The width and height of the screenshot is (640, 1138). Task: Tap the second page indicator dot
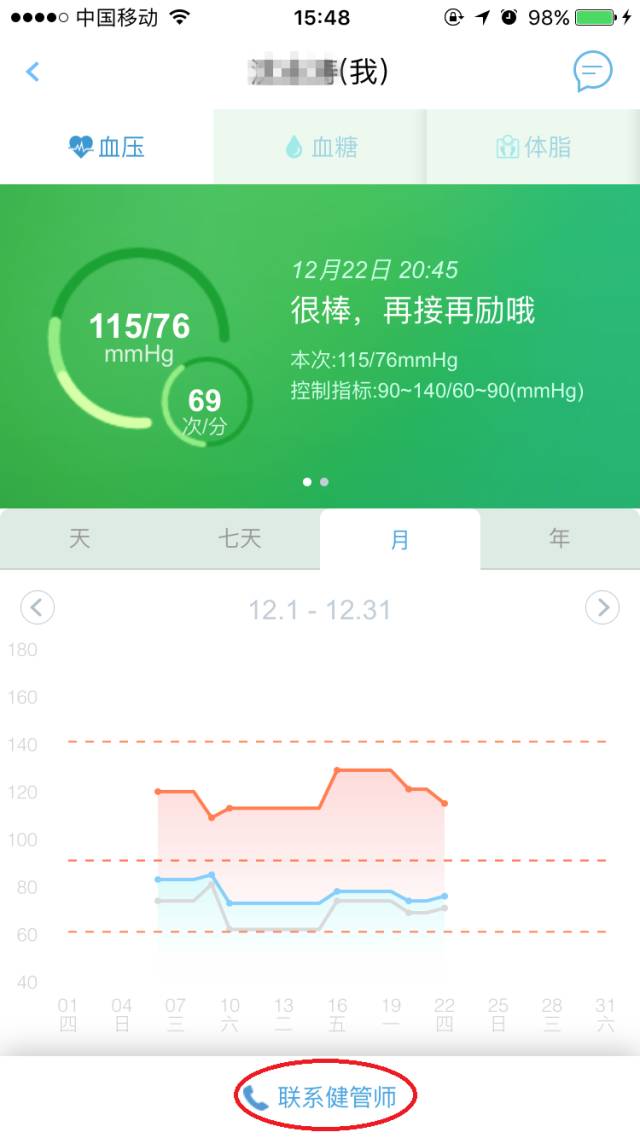(x=324, y=482)
